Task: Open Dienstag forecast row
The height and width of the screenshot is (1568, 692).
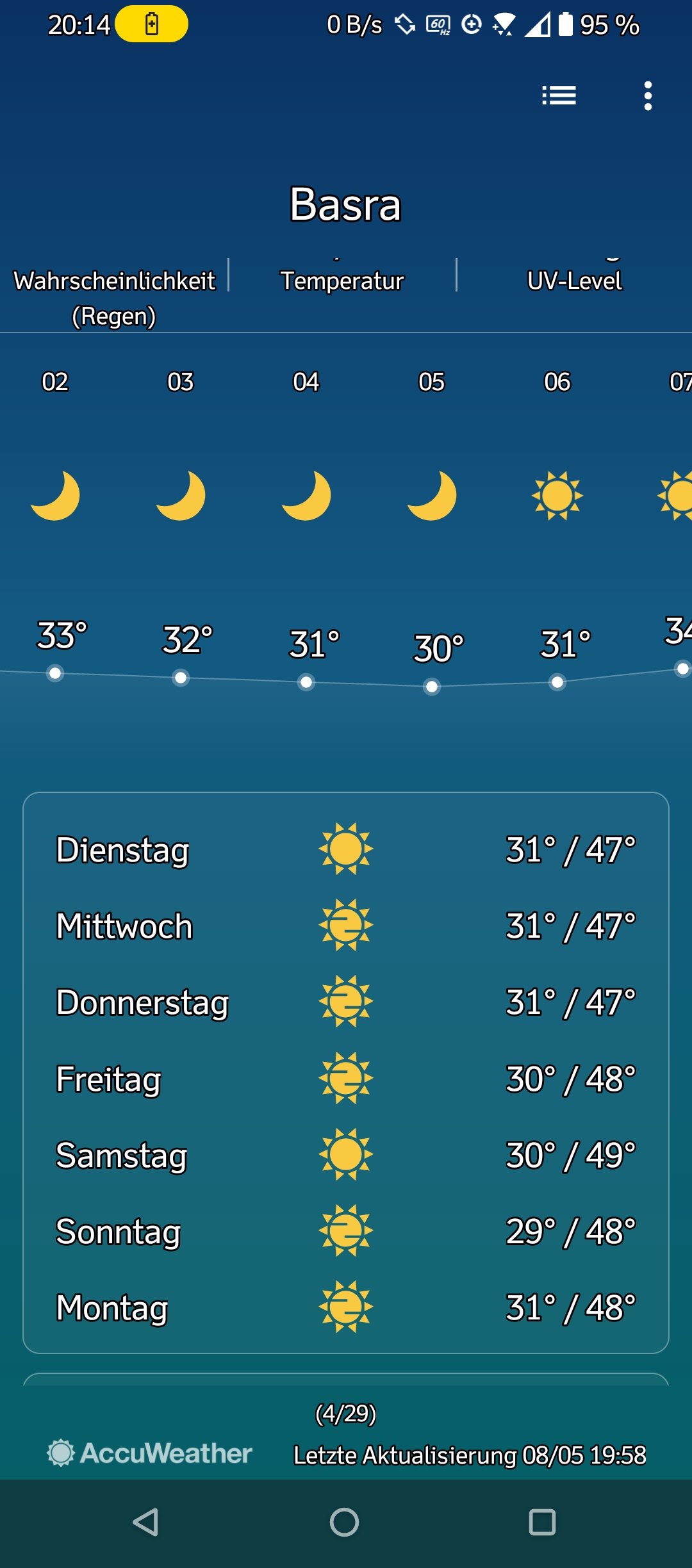Action: point(346,849)
